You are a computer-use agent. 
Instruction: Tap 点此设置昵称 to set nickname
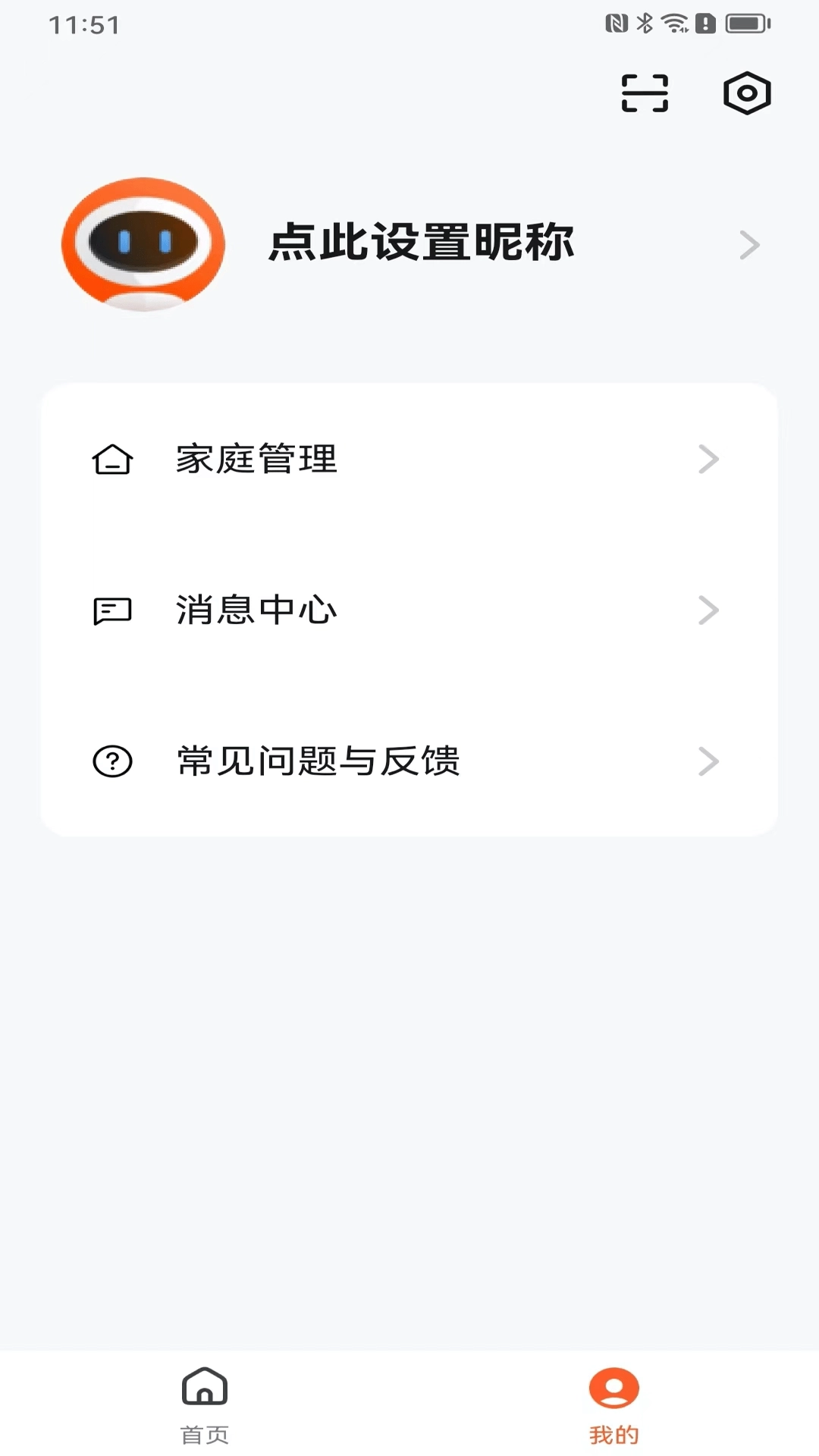(422, 244)
